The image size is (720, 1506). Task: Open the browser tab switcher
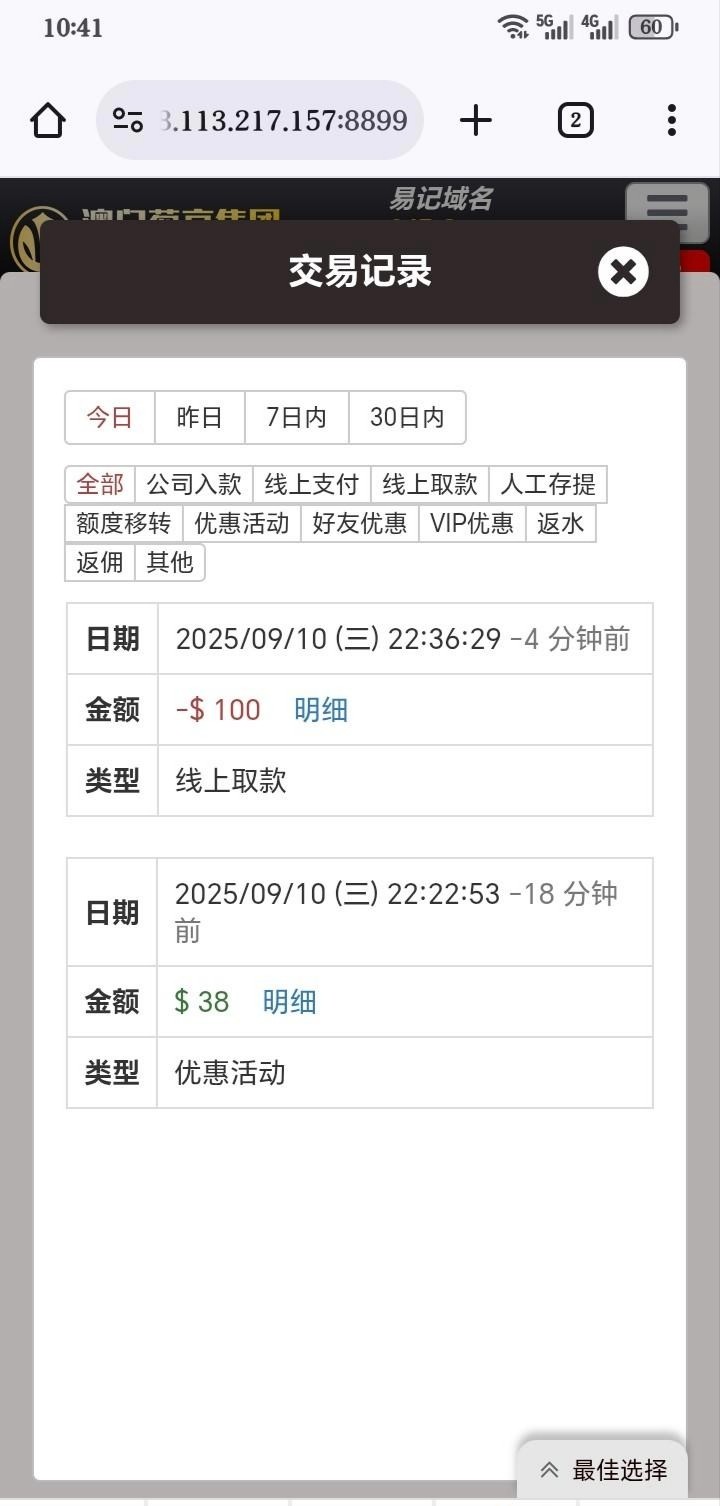(575, 121)
